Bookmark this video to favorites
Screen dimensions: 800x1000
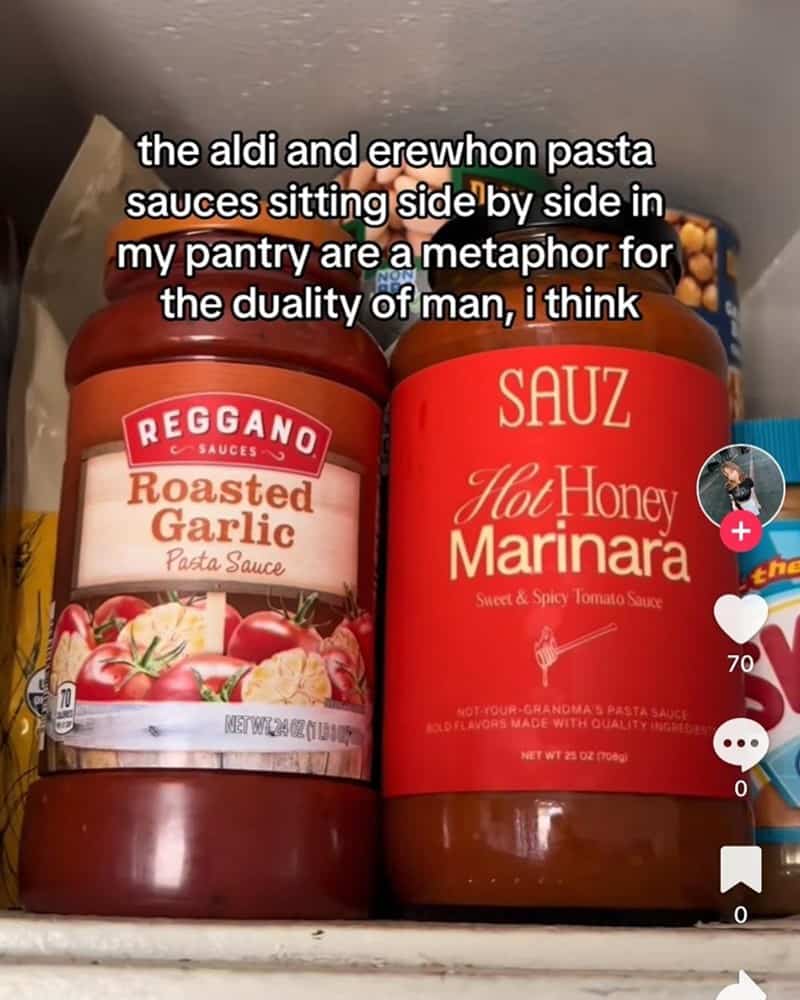pyautogui.click(x=742, y=870)
